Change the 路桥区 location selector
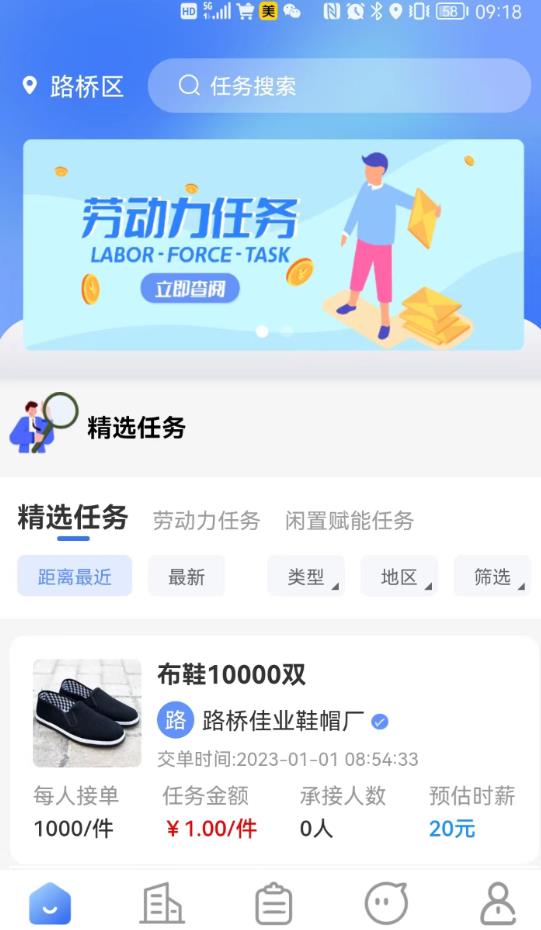541x930 pixels. click(x=73, y=87)
